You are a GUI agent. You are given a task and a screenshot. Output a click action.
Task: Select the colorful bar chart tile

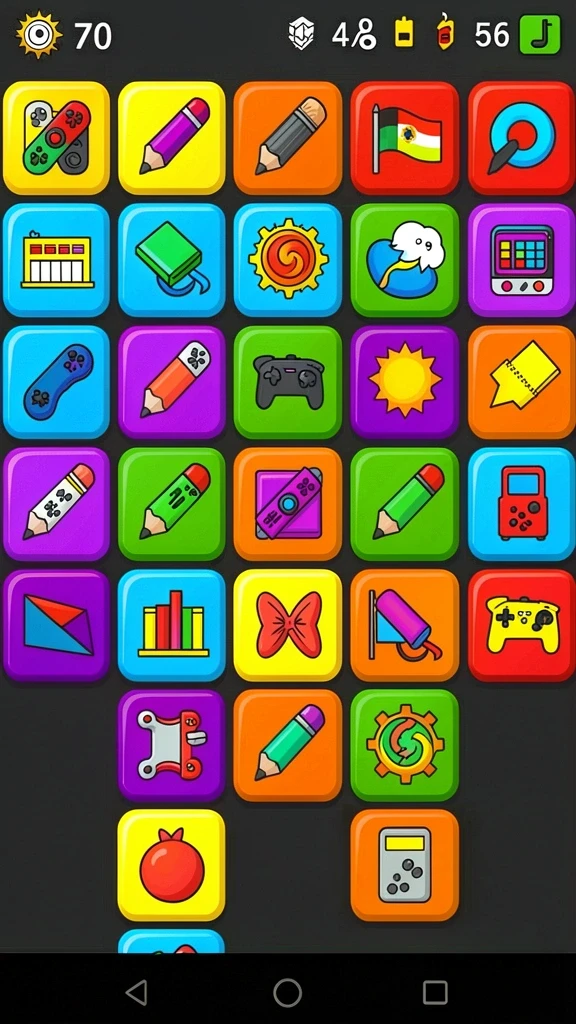[172, 626]
